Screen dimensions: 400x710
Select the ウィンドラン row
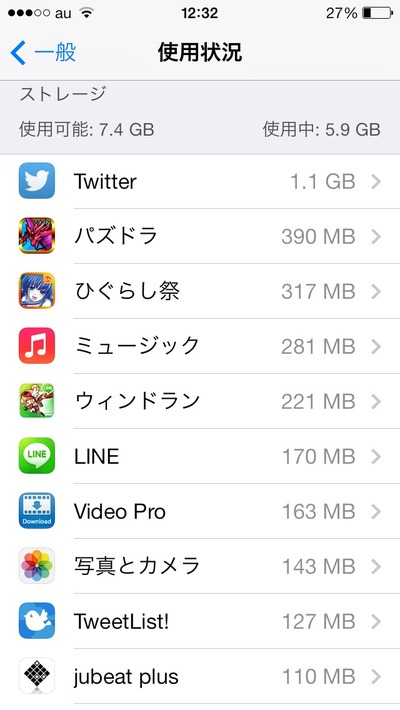click(x=200, y=401)
